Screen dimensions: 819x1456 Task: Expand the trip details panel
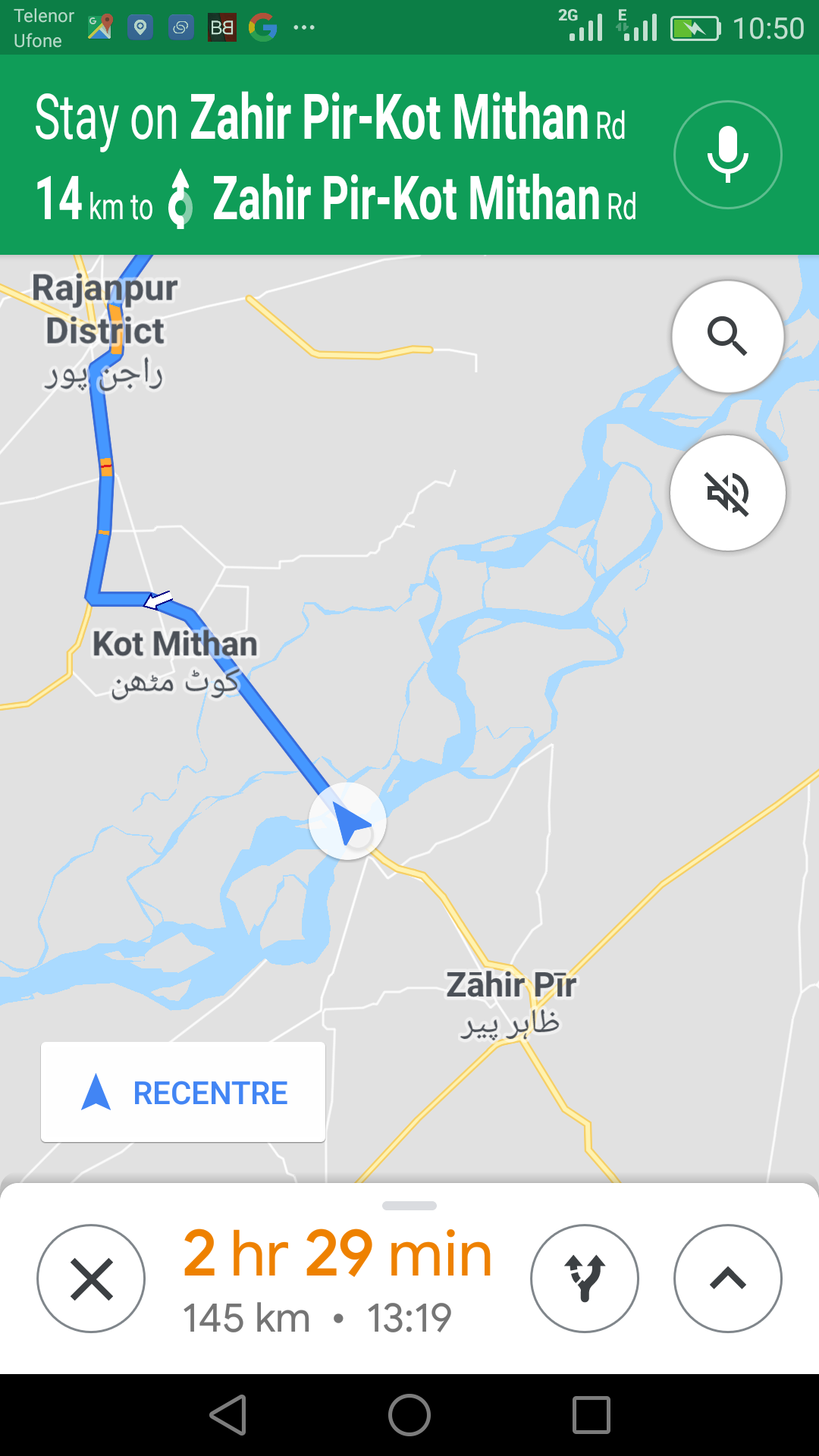coord(728,1279)
